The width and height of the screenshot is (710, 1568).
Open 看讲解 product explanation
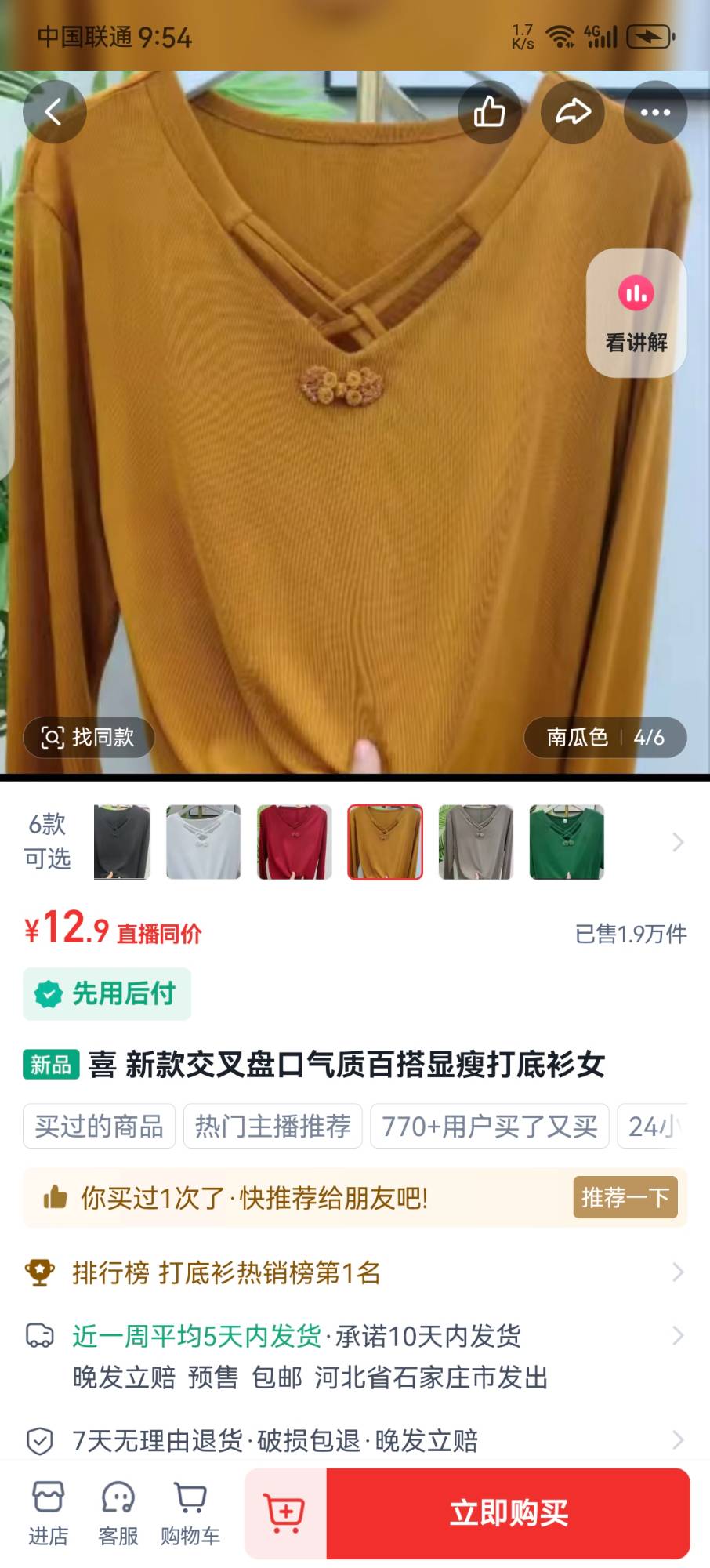[636, 313]
